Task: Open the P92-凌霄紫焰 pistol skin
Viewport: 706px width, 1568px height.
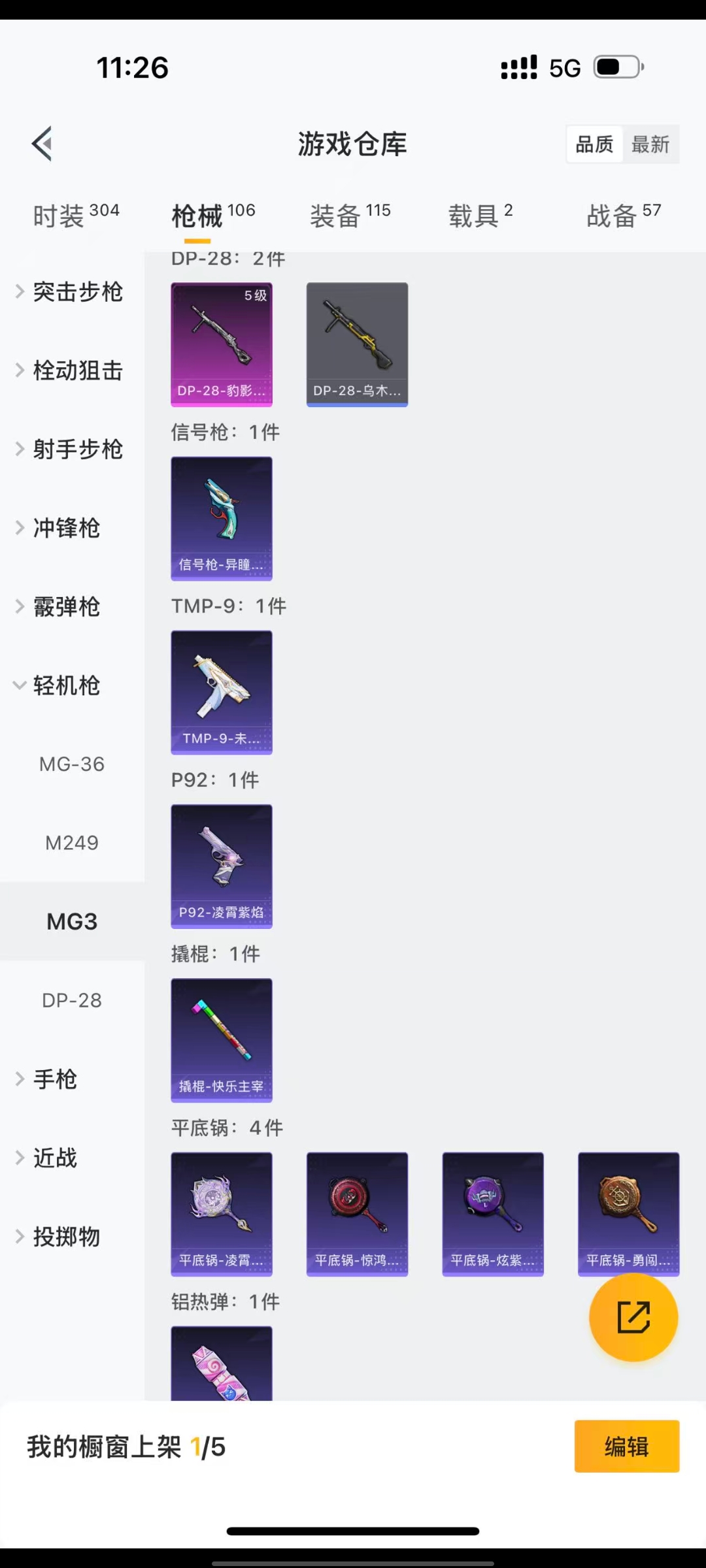Action: point(222,866)
